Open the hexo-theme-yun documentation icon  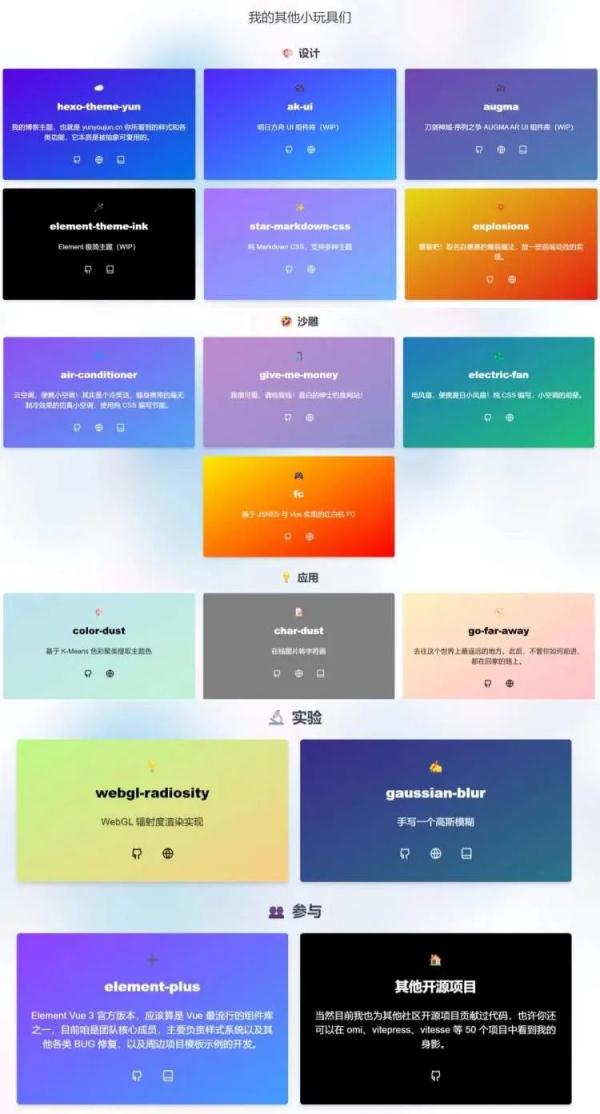click(121, 160)
